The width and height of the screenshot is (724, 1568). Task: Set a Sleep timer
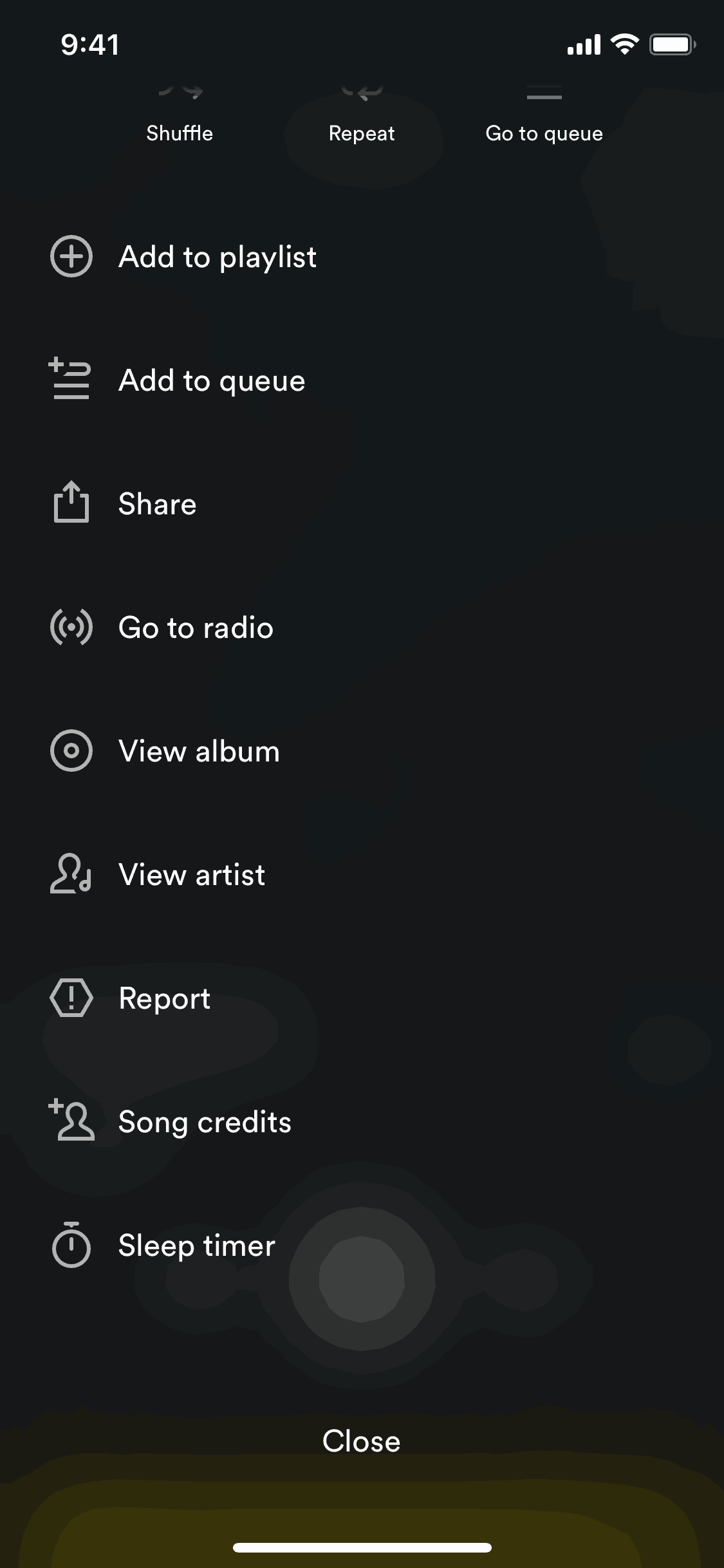[x=196, y=1246]
